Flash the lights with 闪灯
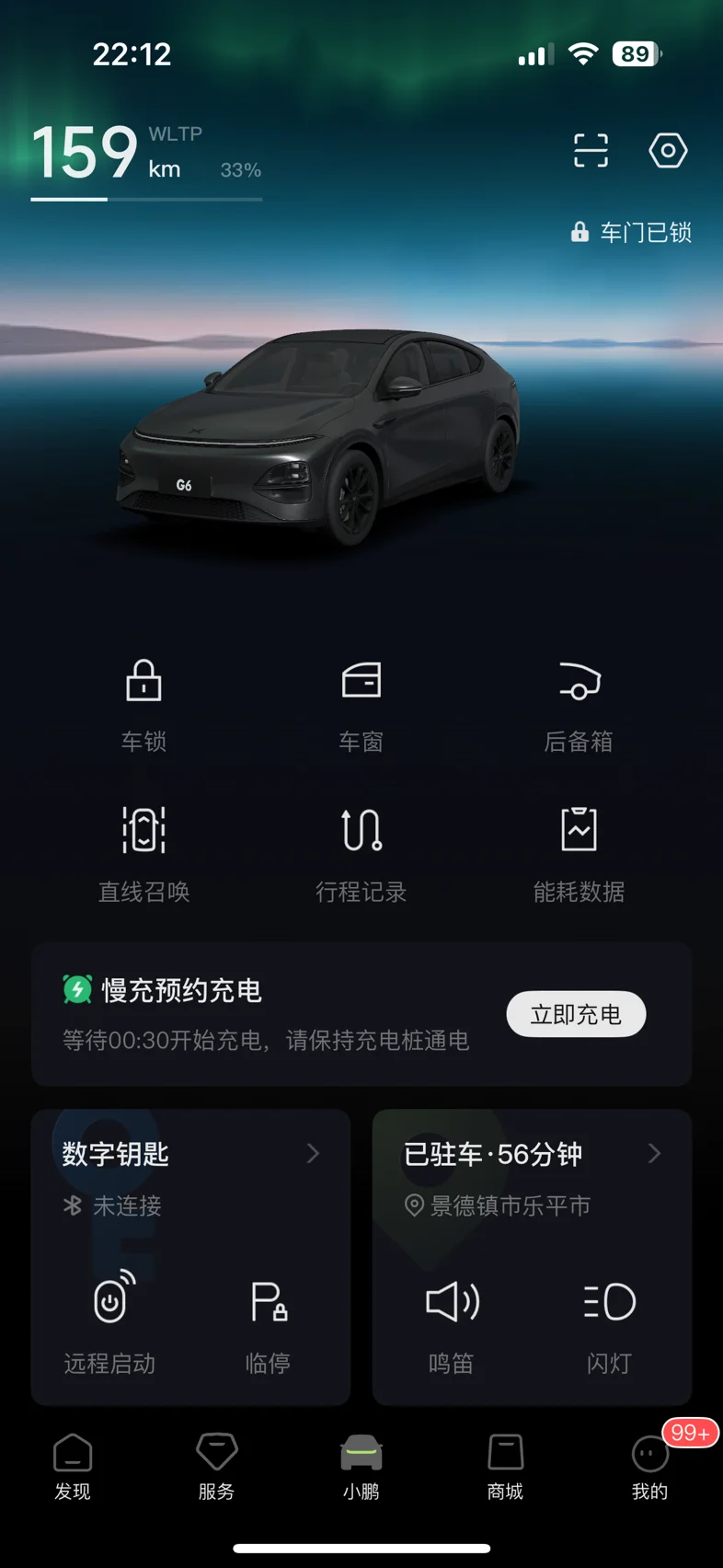This screenshot has width=723, height=1568. [609, 1321]
